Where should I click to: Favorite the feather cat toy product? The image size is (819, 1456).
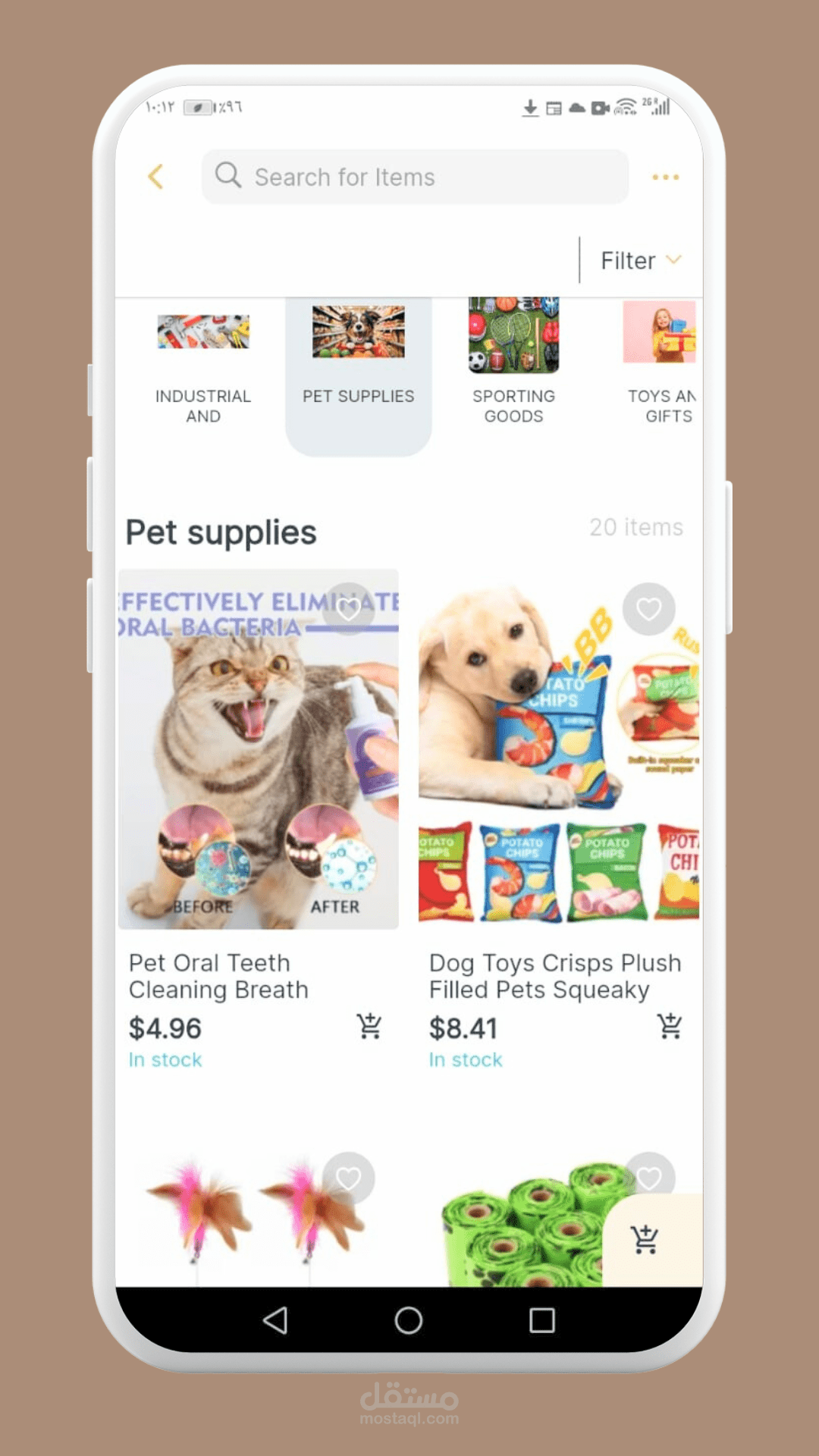[x=348, y=1178]
